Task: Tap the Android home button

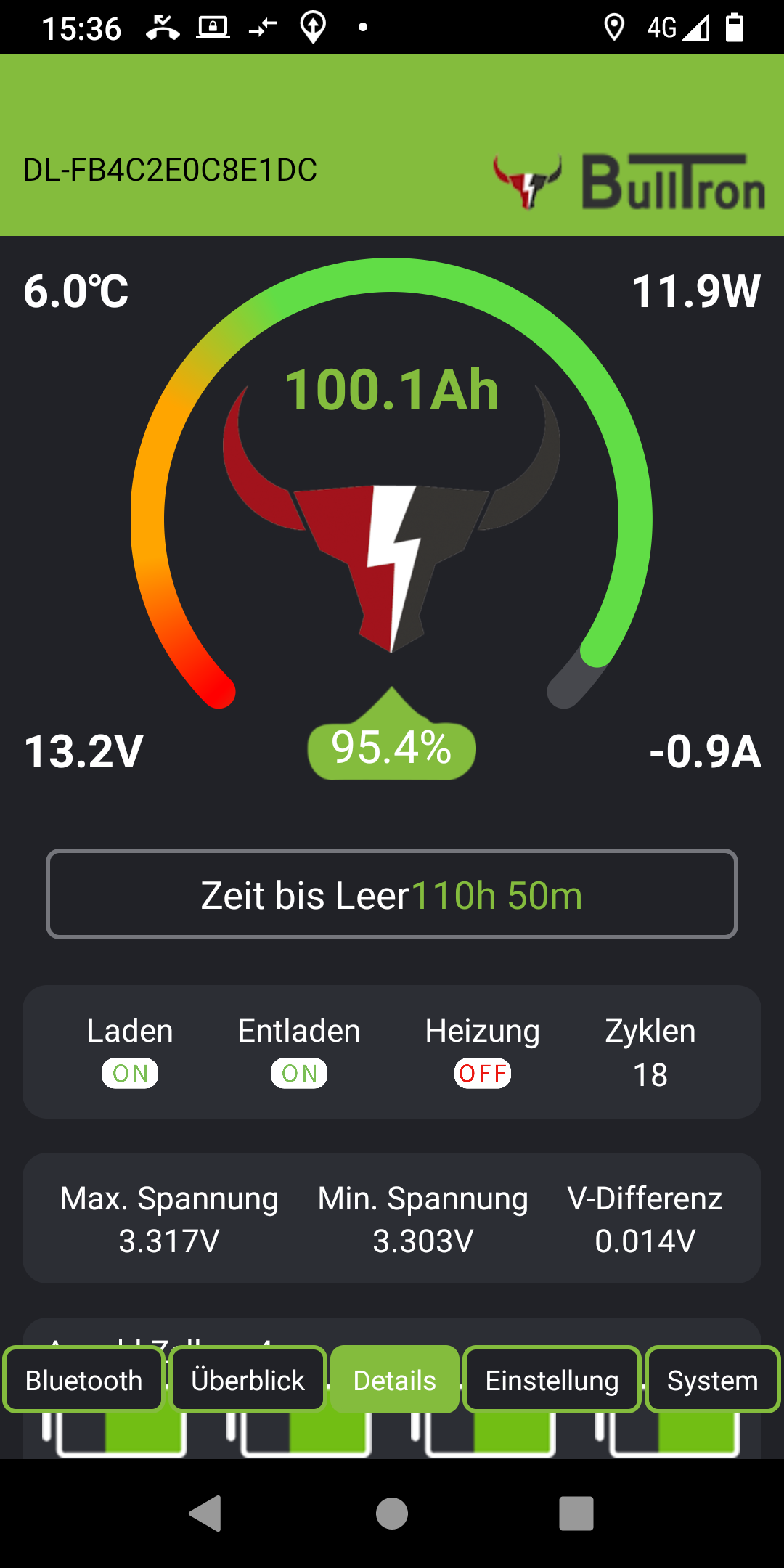Action: click(392, 1514)
